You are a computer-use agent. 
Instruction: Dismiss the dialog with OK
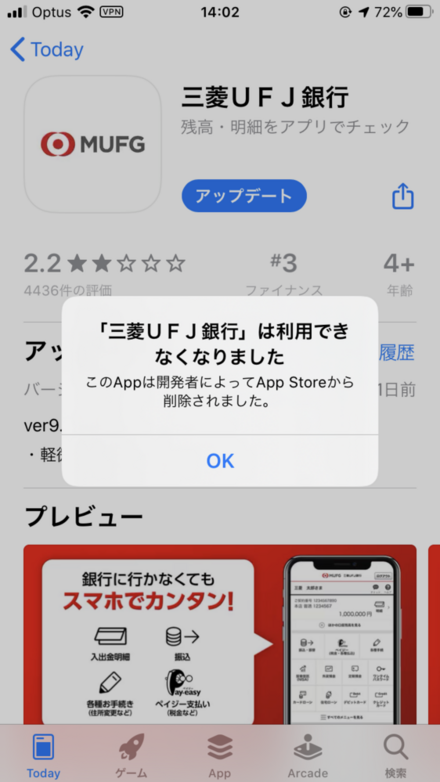220,461
